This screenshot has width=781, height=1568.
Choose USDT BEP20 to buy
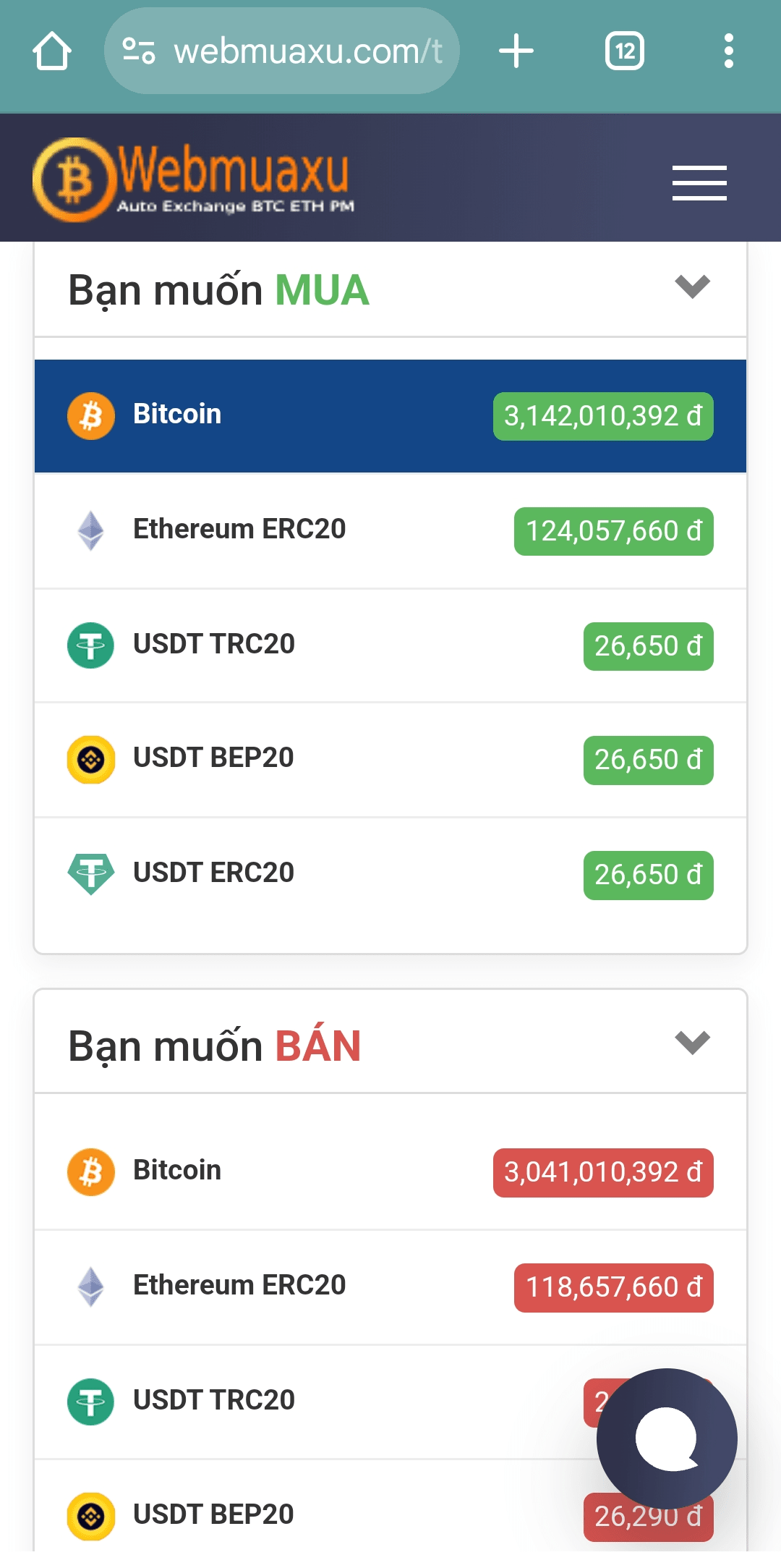point(390,760)
